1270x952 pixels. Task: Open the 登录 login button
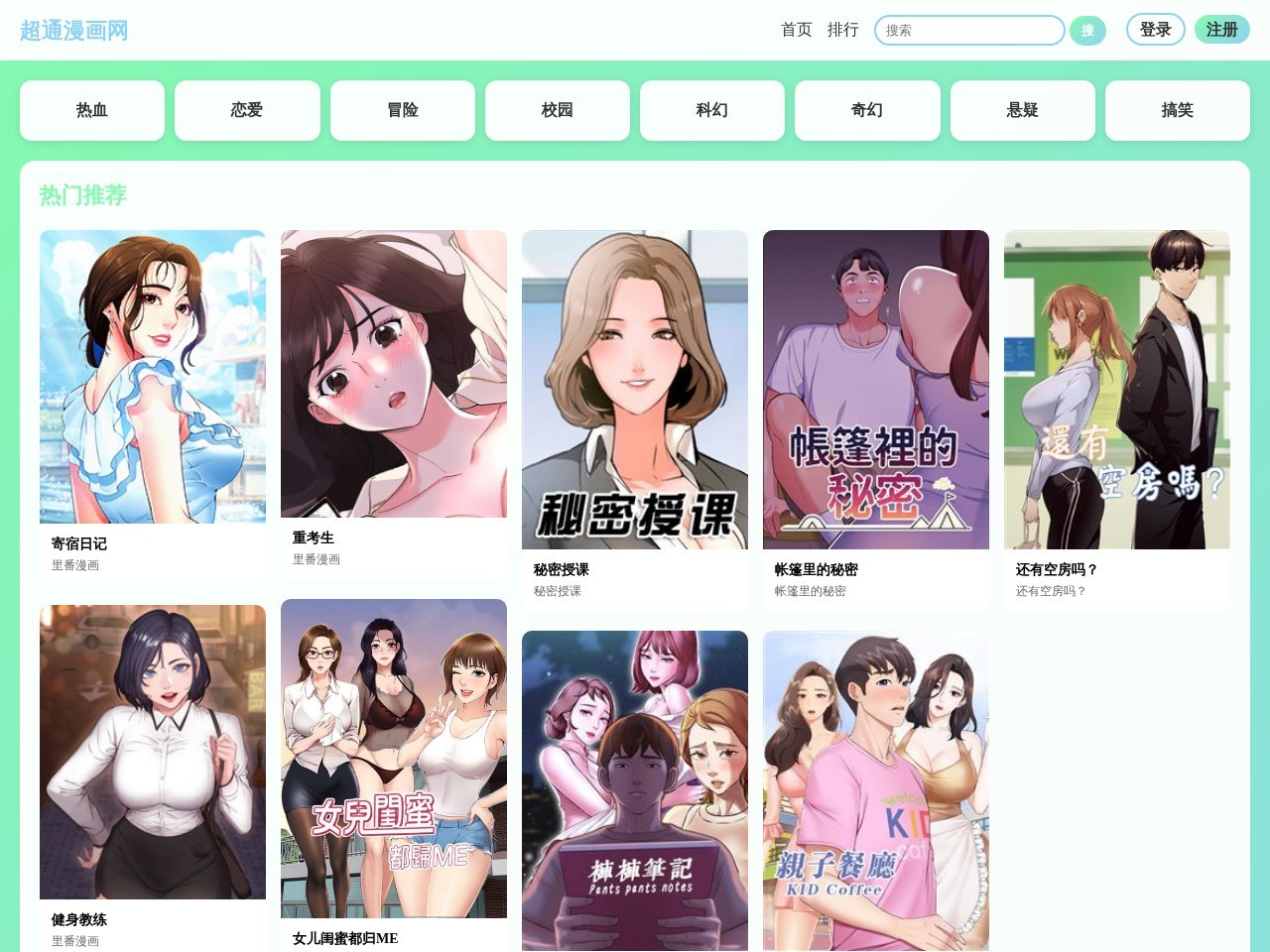(1155, 30)
